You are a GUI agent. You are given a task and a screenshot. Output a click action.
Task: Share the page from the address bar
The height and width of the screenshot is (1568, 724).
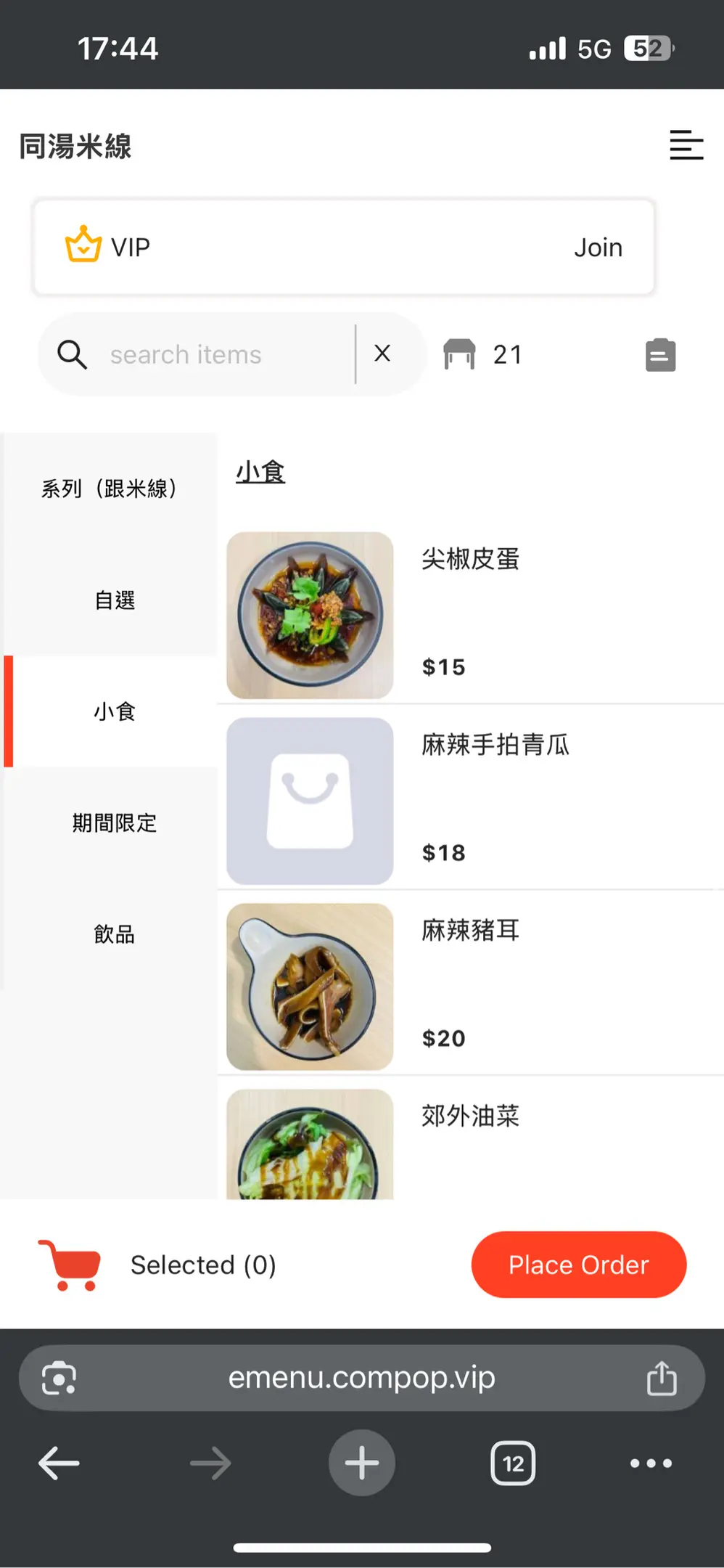click(x=661, y=1378)
